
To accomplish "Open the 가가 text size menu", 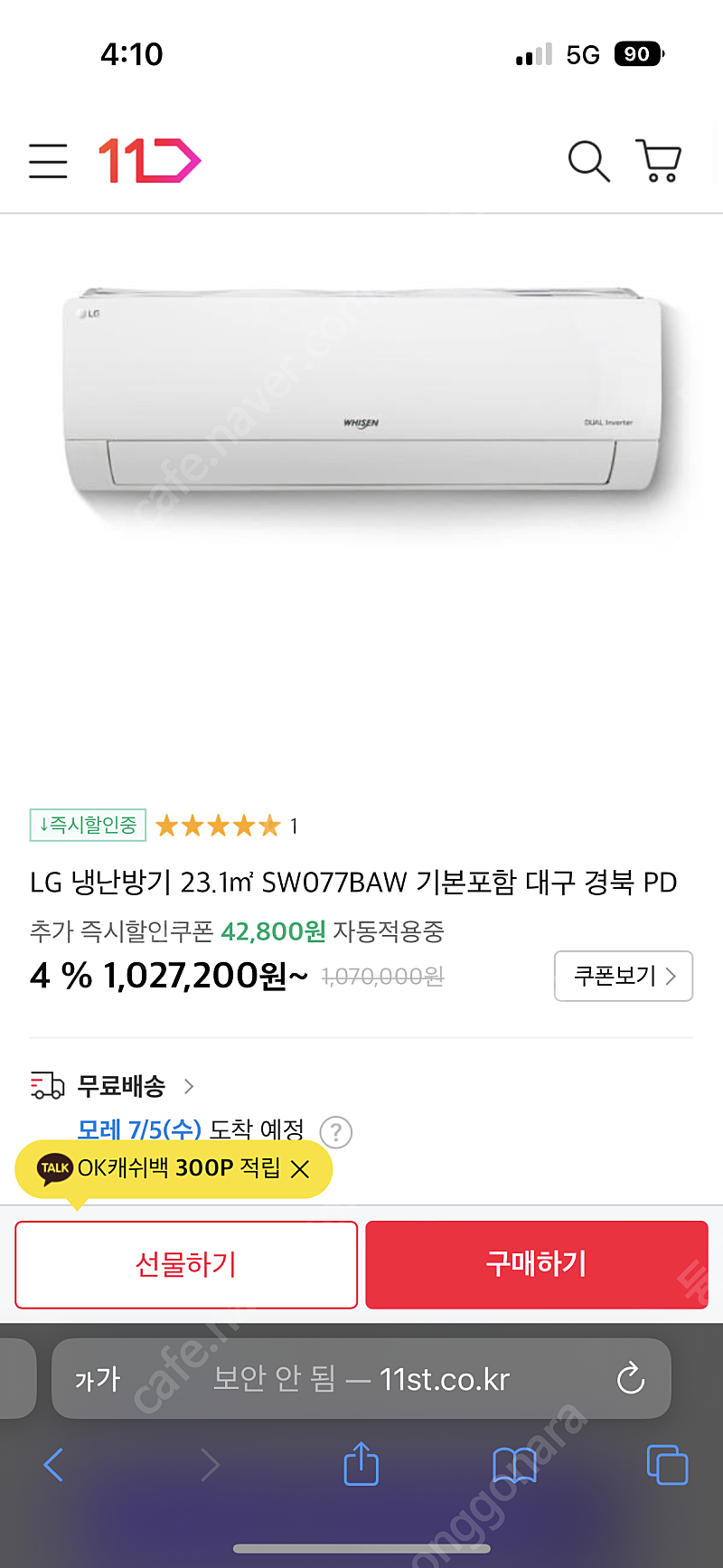I will click(x=98, y=1379).
